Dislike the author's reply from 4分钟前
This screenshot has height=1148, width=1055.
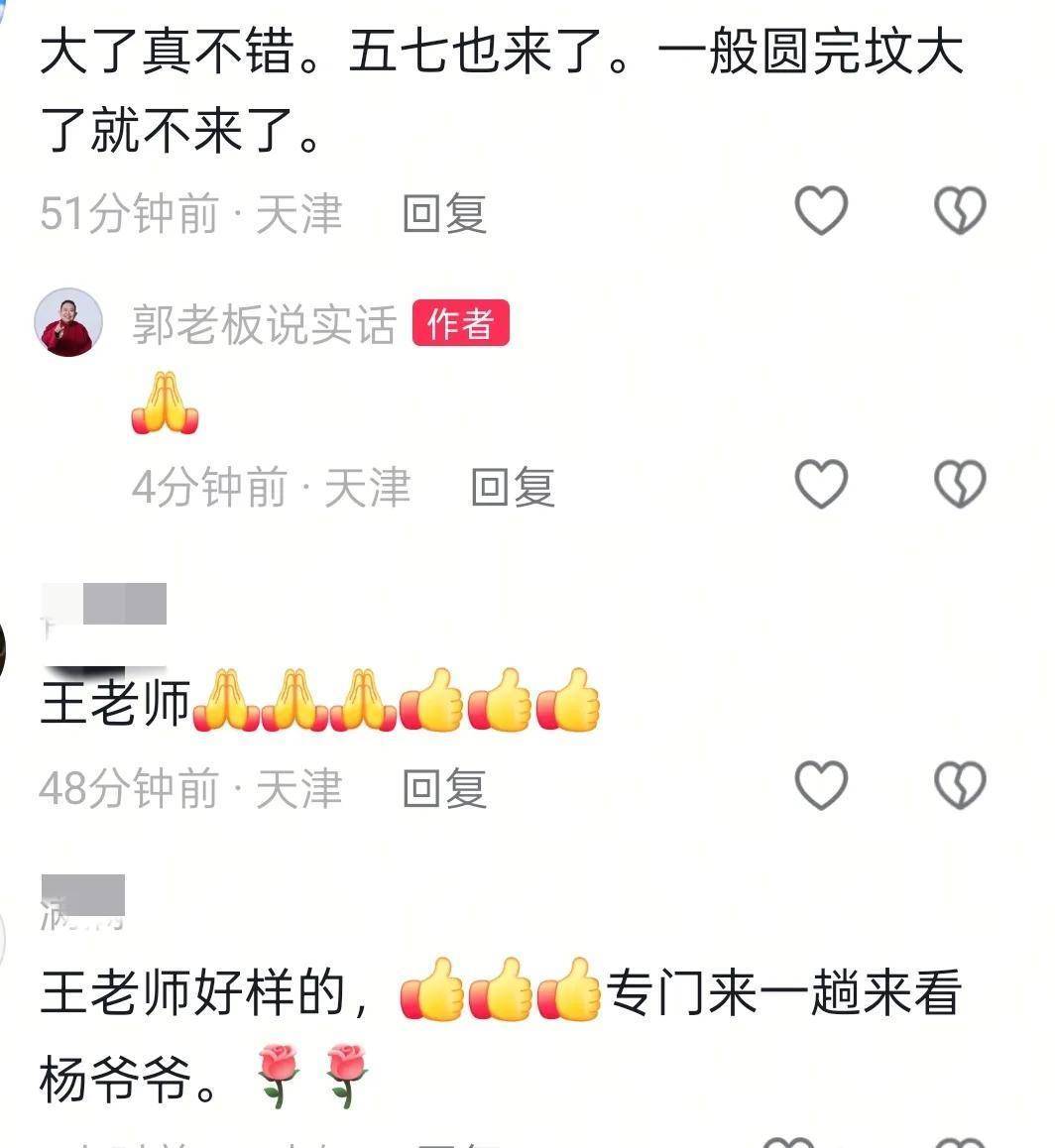[x=960, y=485]
